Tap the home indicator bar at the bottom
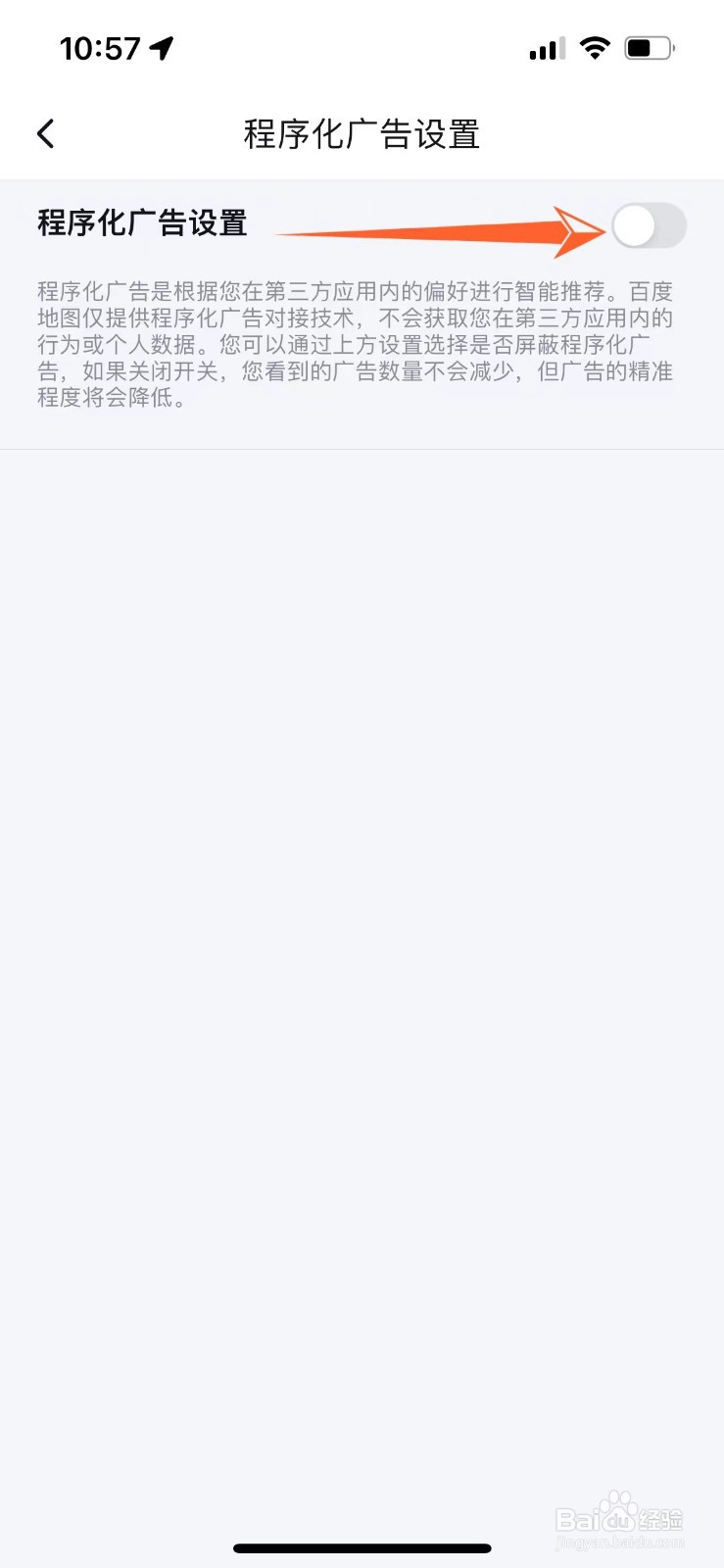The width and height of the screenshot is (724, 1568). (362, 1546)
